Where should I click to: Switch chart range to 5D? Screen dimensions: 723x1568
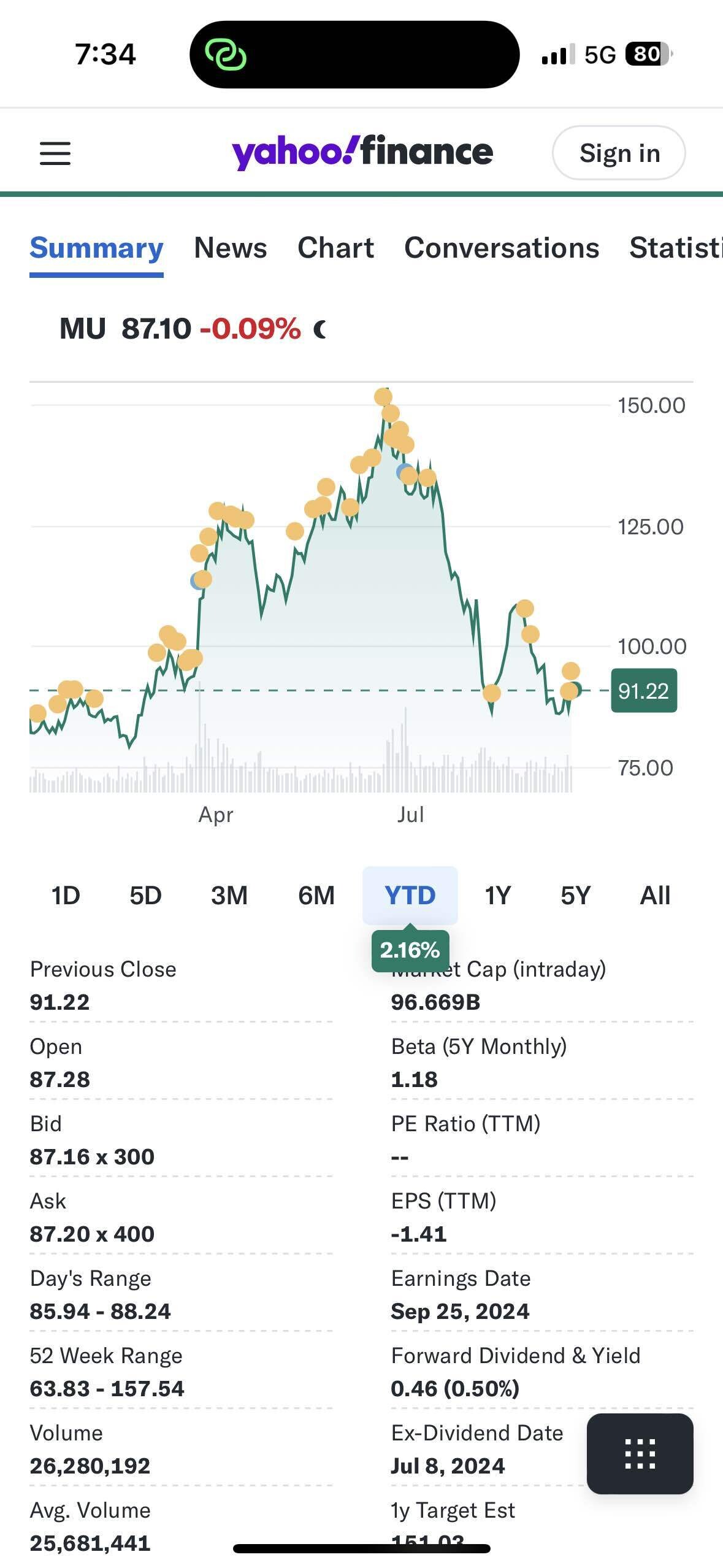click(145, 896)
